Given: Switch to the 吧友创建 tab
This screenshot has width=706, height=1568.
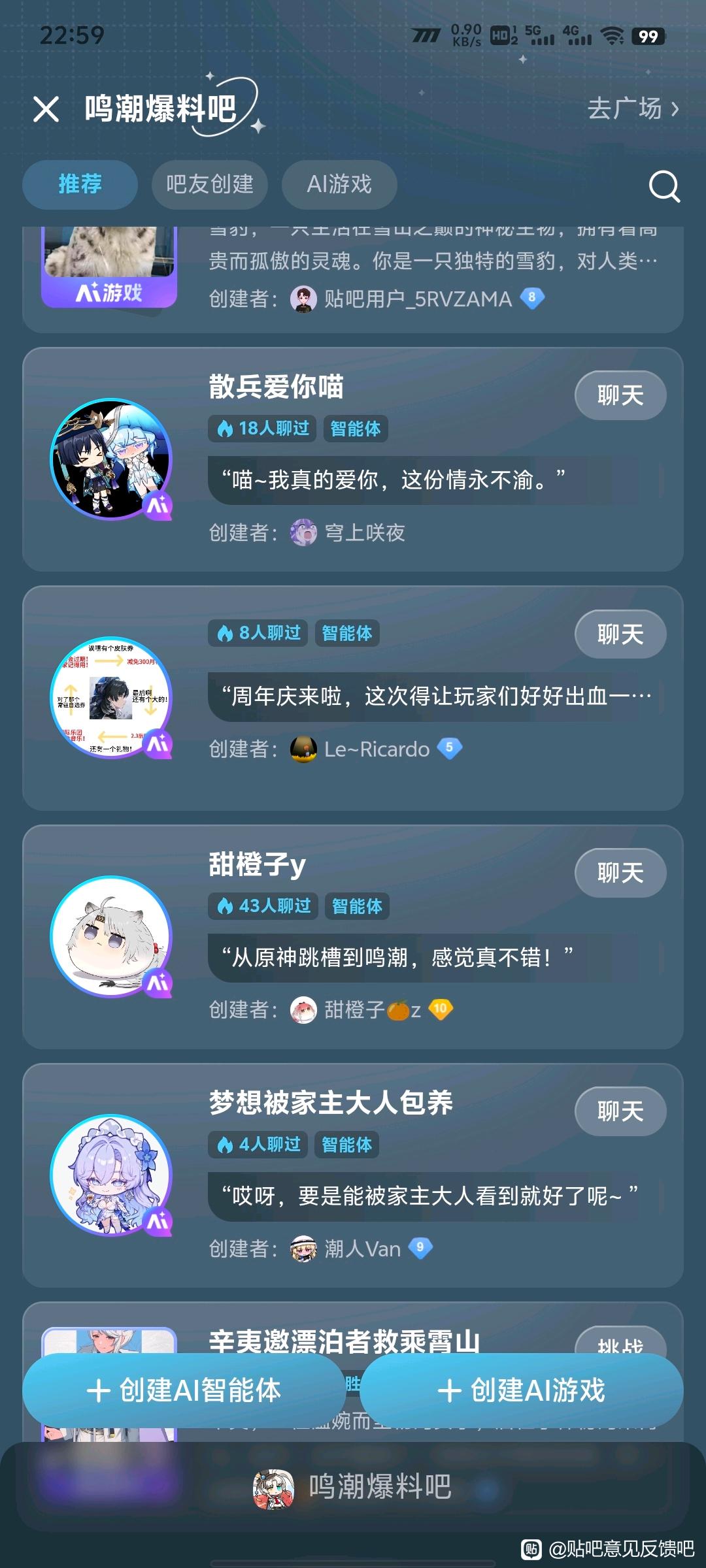Looking at the screenshot, I should pos(210,185).
